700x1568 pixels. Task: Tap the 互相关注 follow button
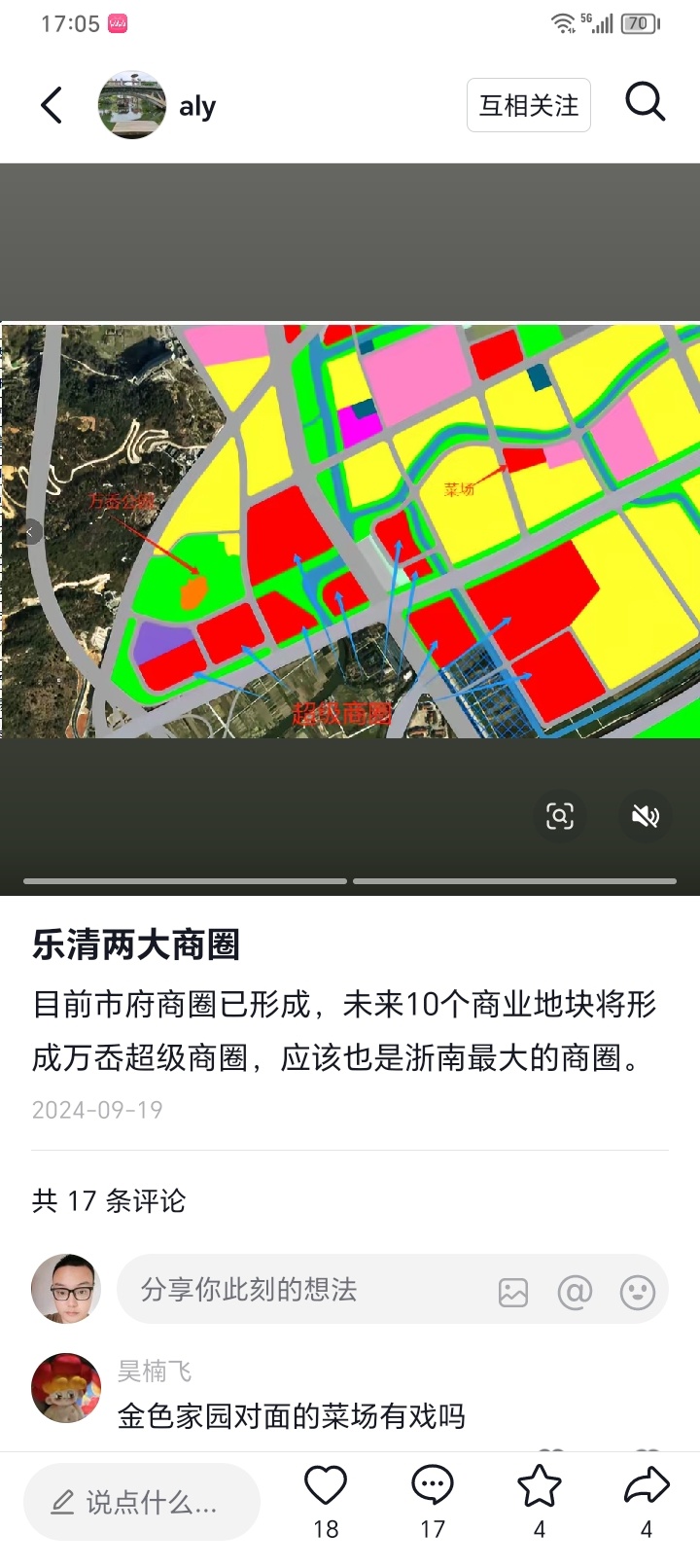coord(529,105)
